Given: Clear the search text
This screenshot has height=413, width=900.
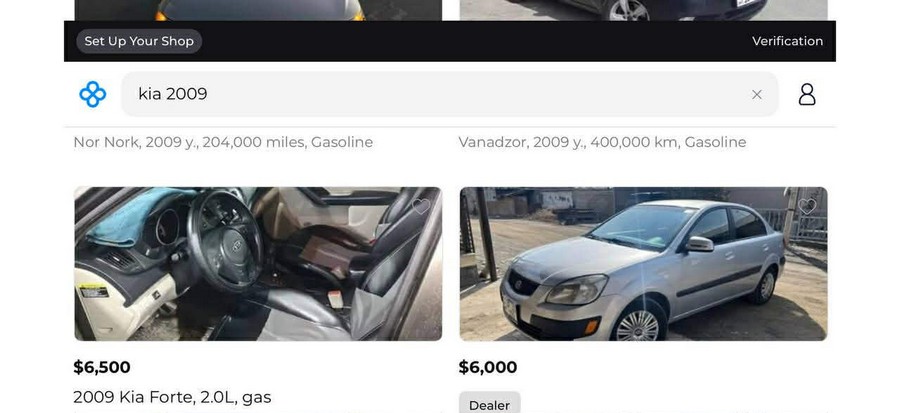Looking at the screenshot, I should (757, 94).
